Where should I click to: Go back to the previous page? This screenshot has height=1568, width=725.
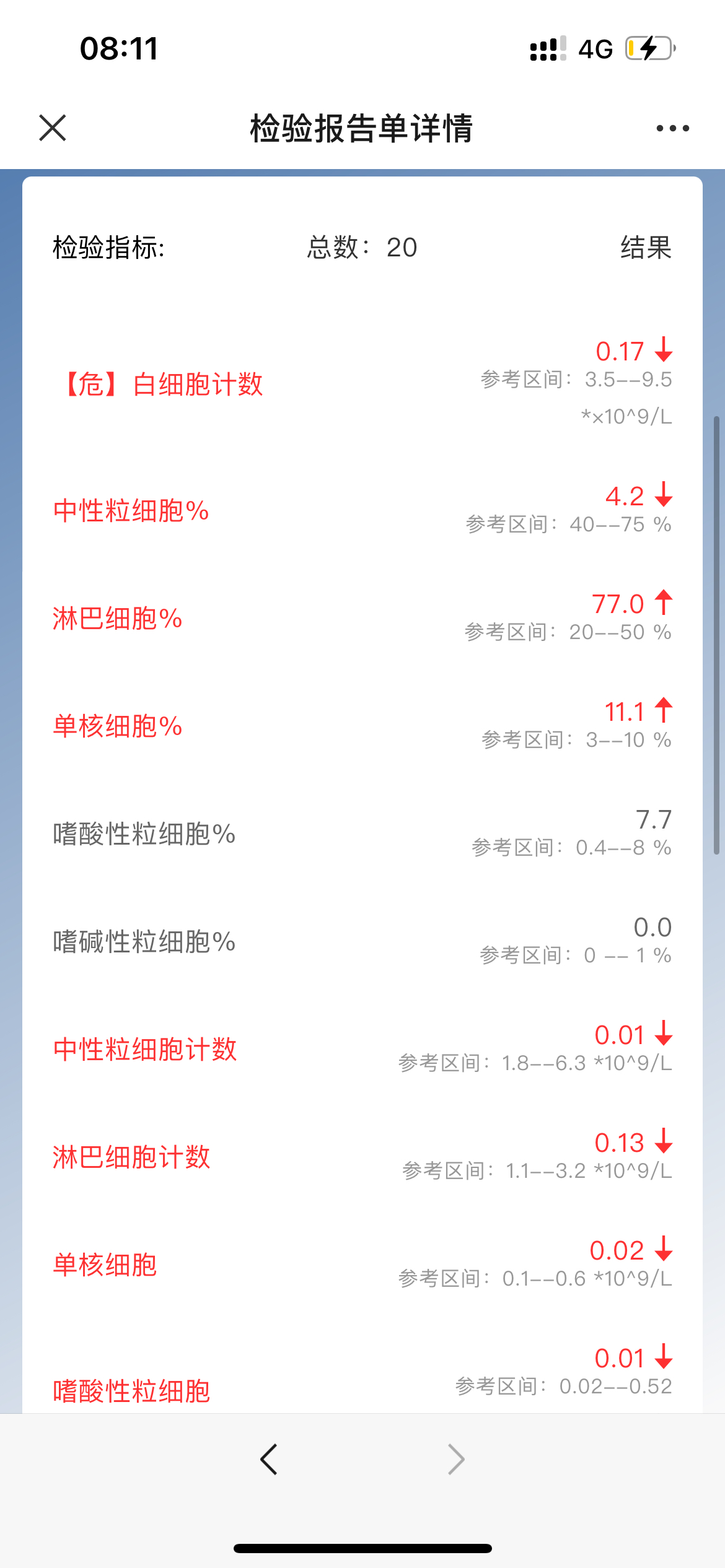[269, 1460]
